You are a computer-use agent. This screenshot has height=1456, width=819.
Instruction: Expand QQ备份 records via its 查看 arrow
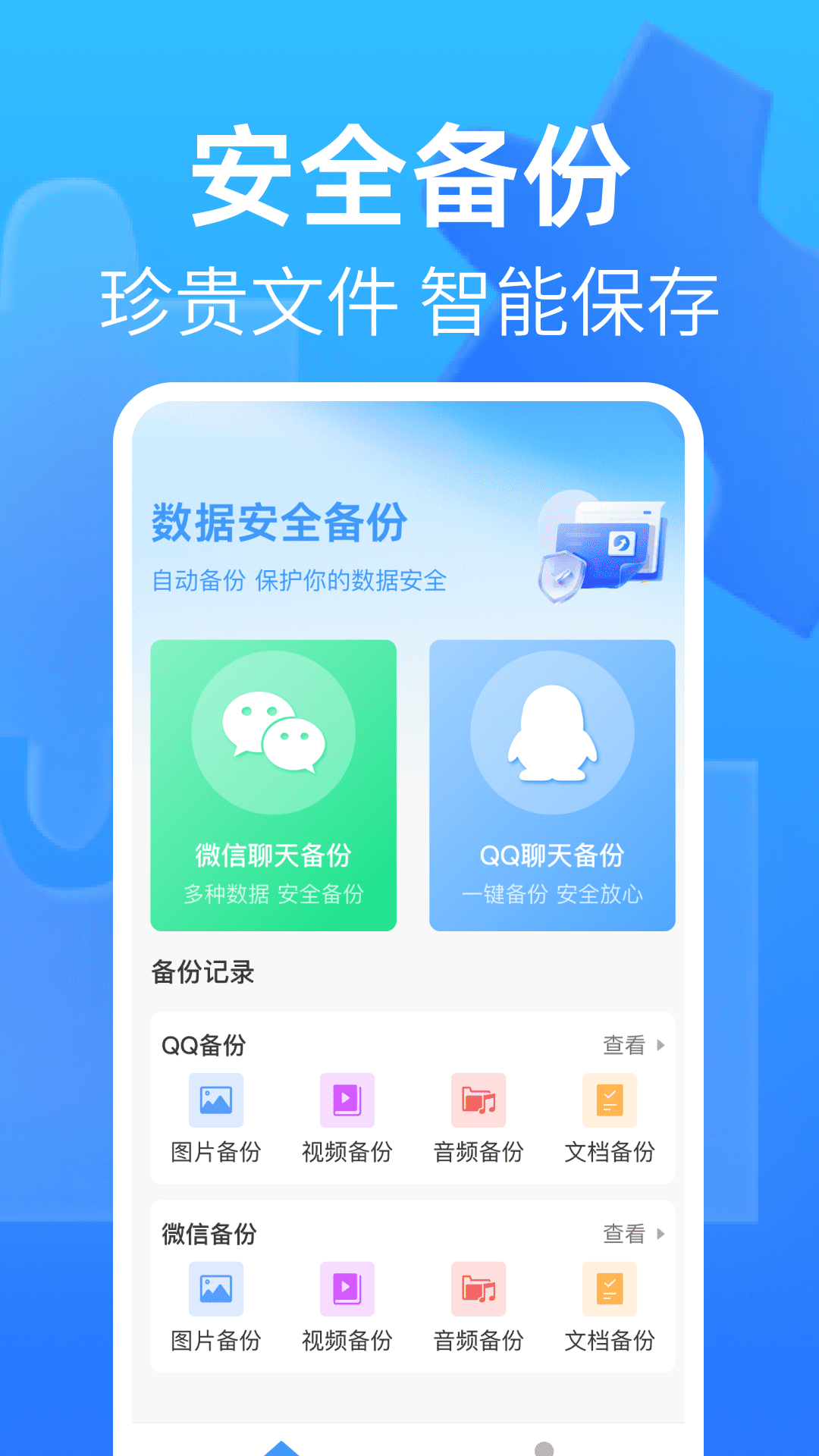[659, 1045]
